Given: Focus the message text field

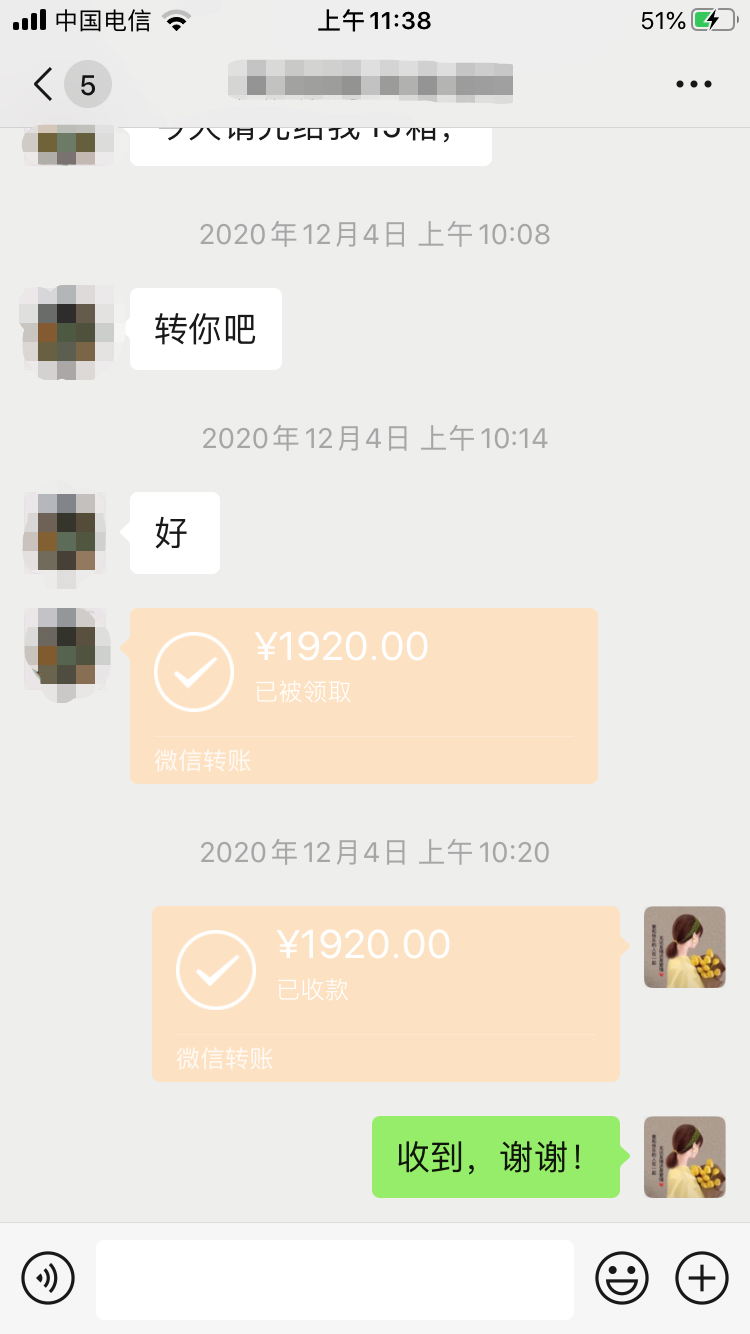Looking at the screenshot, I should (x=334, y=1279).
